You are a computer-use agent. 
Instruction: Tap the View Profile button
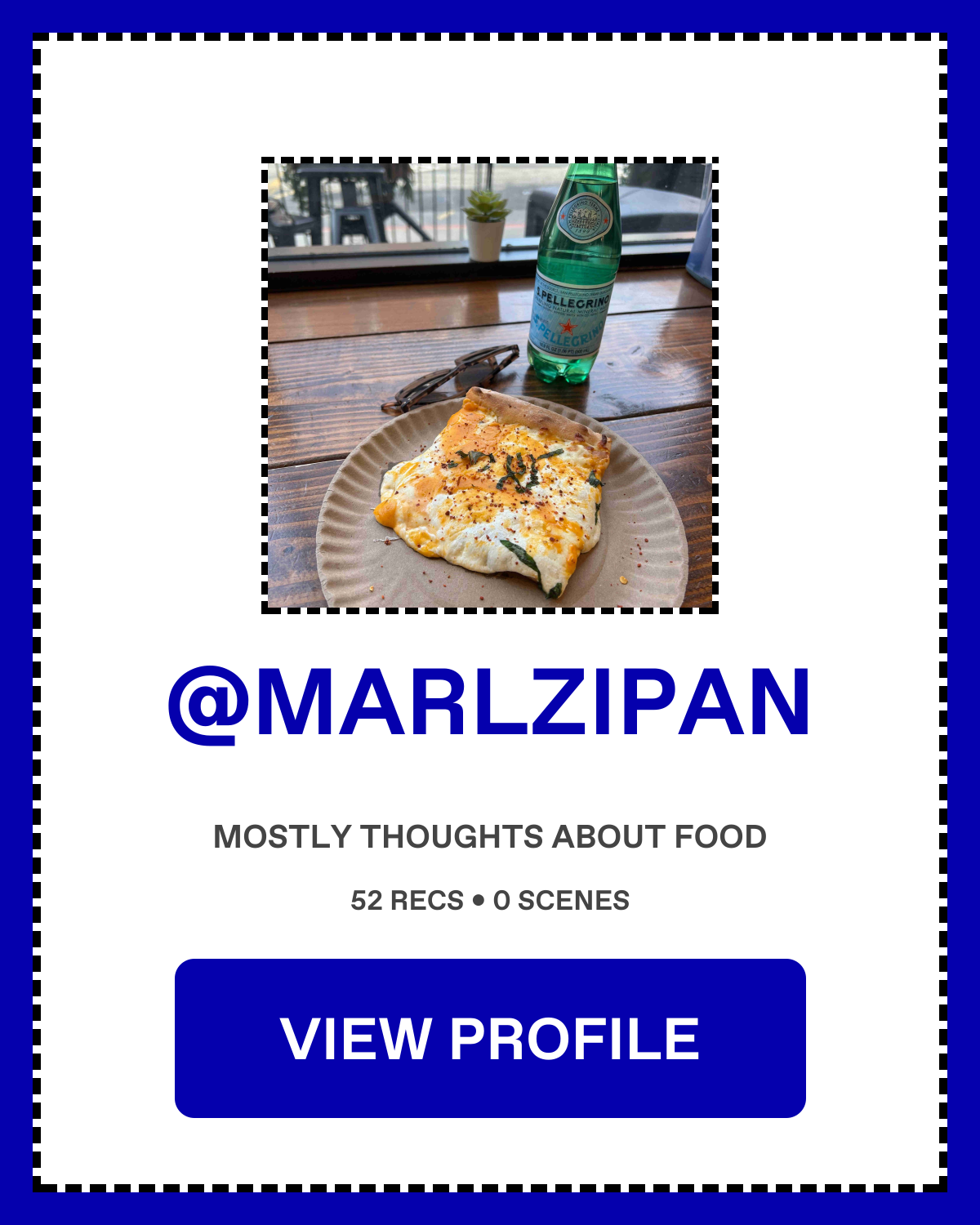(x=490, y=1038)
